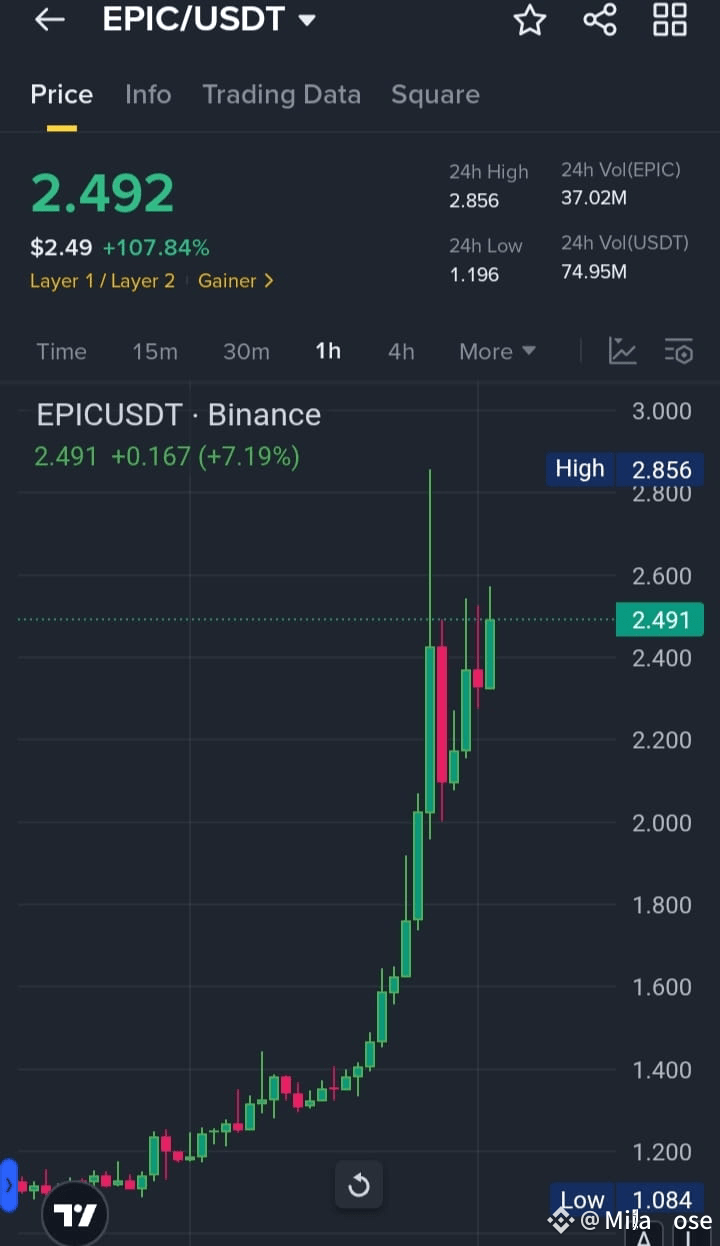720x1246 pixels.
Task: Tap the green 2.491 price tag
Action: [659, 620]
